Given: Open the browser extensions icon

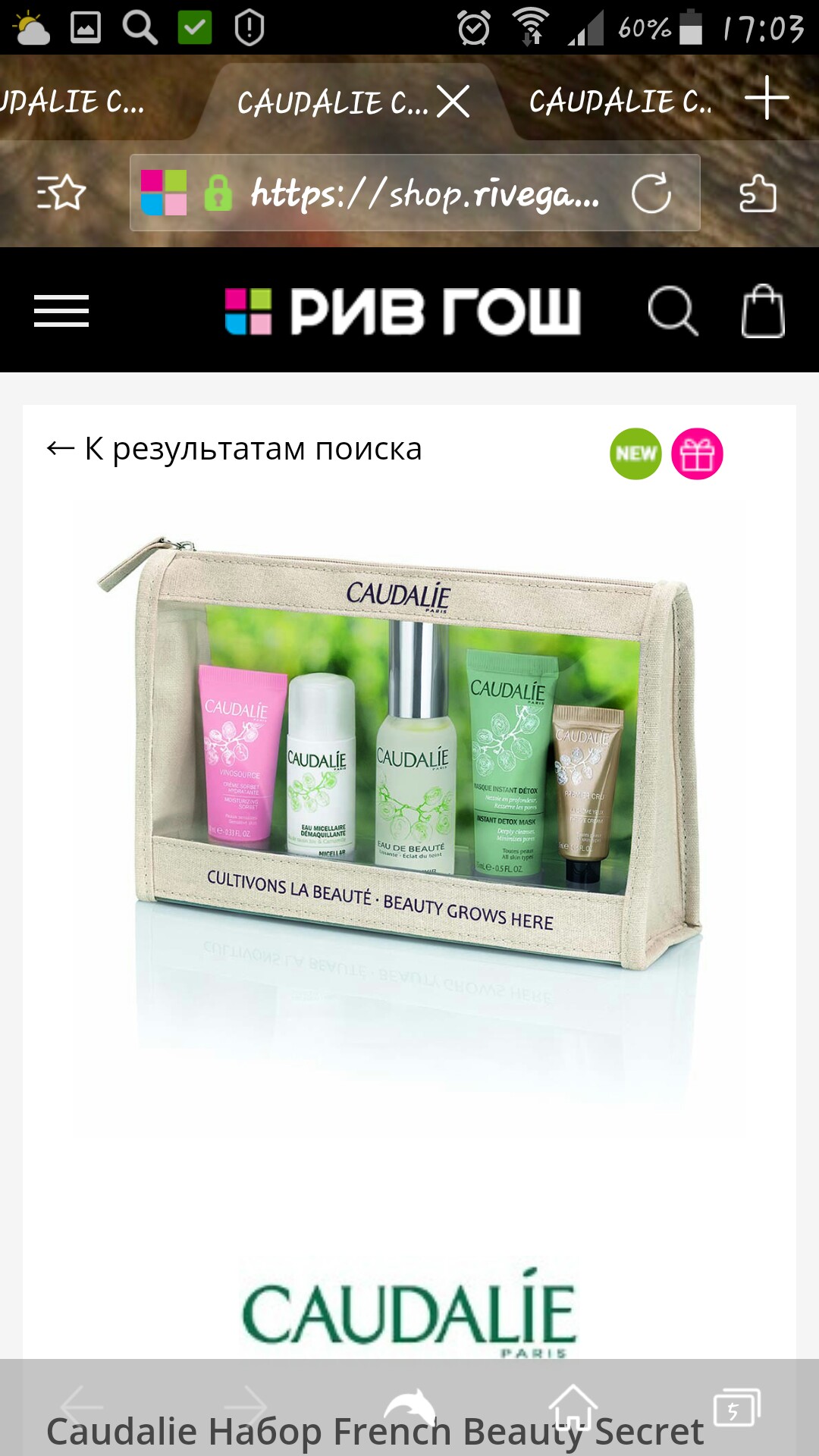Looking at the screenshot, I should (x=758, y=193).
